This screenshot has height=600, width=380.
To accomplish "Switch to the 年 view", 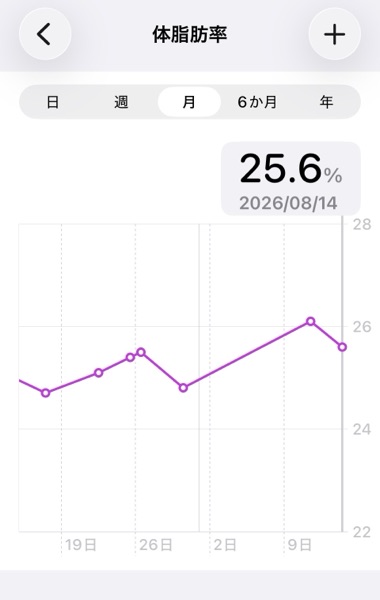I will click(x=326, y=102).
